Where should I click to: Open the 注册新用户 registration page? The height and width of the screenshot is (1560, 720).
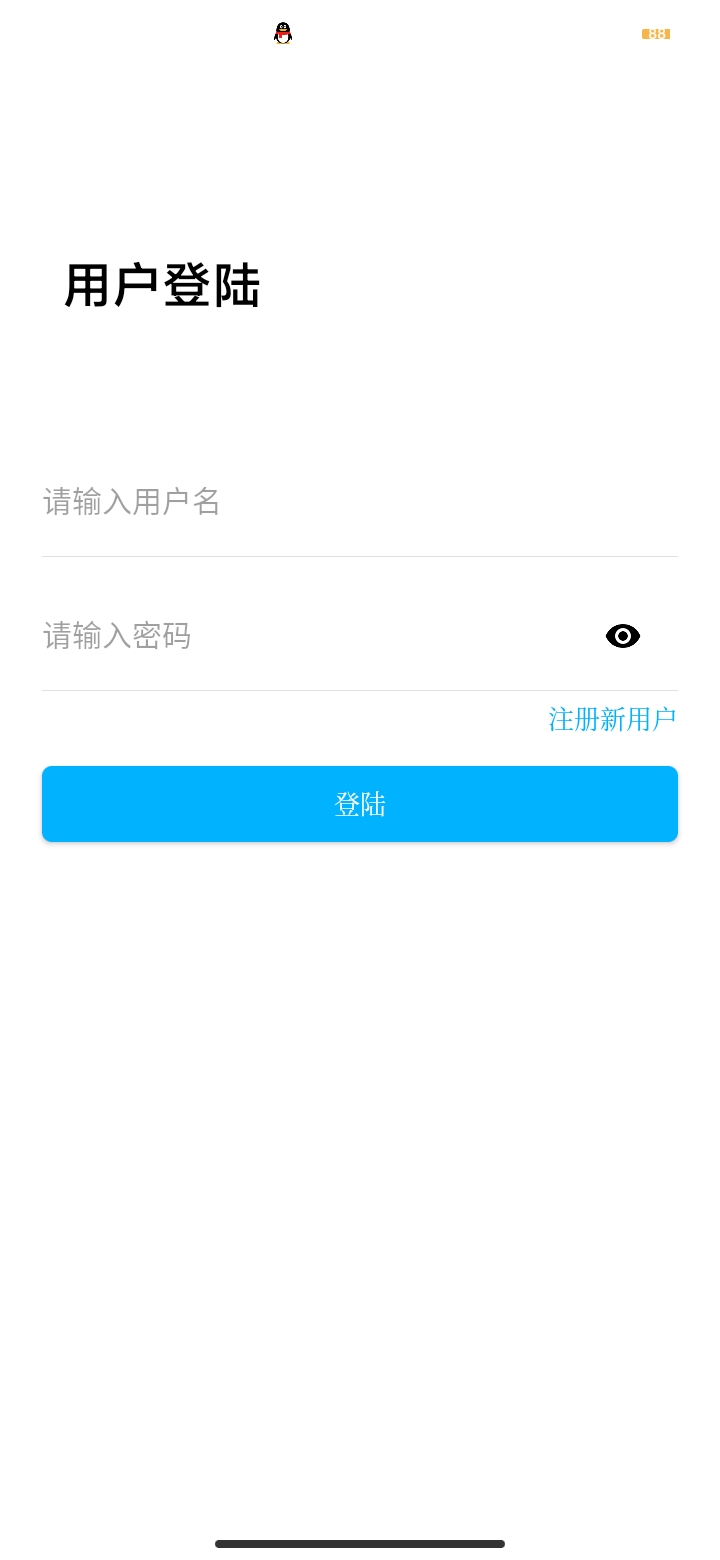pos(611,718)
